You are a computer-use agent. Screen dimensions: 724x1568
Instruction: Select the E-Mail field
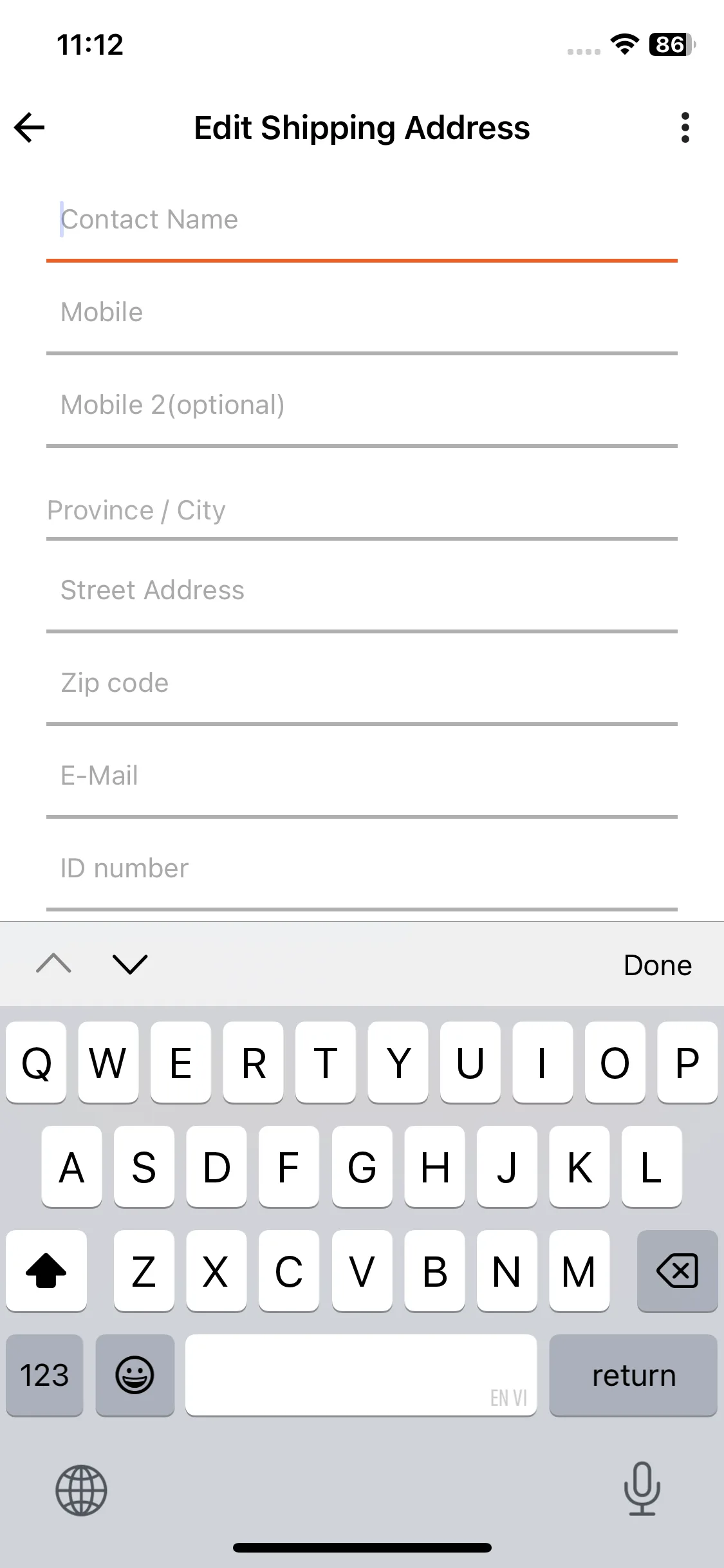362,776
